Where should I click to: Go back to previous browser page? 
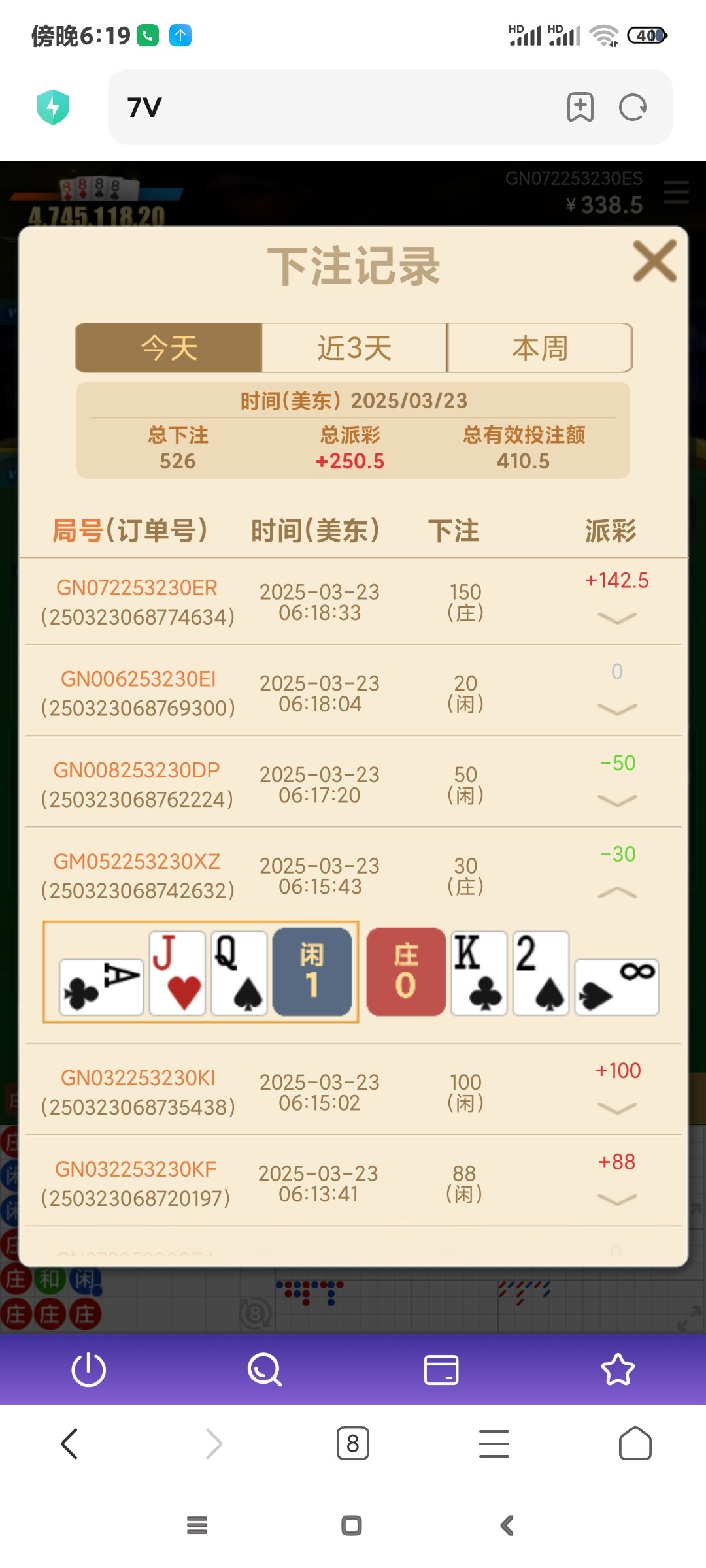coord(70,1443)
